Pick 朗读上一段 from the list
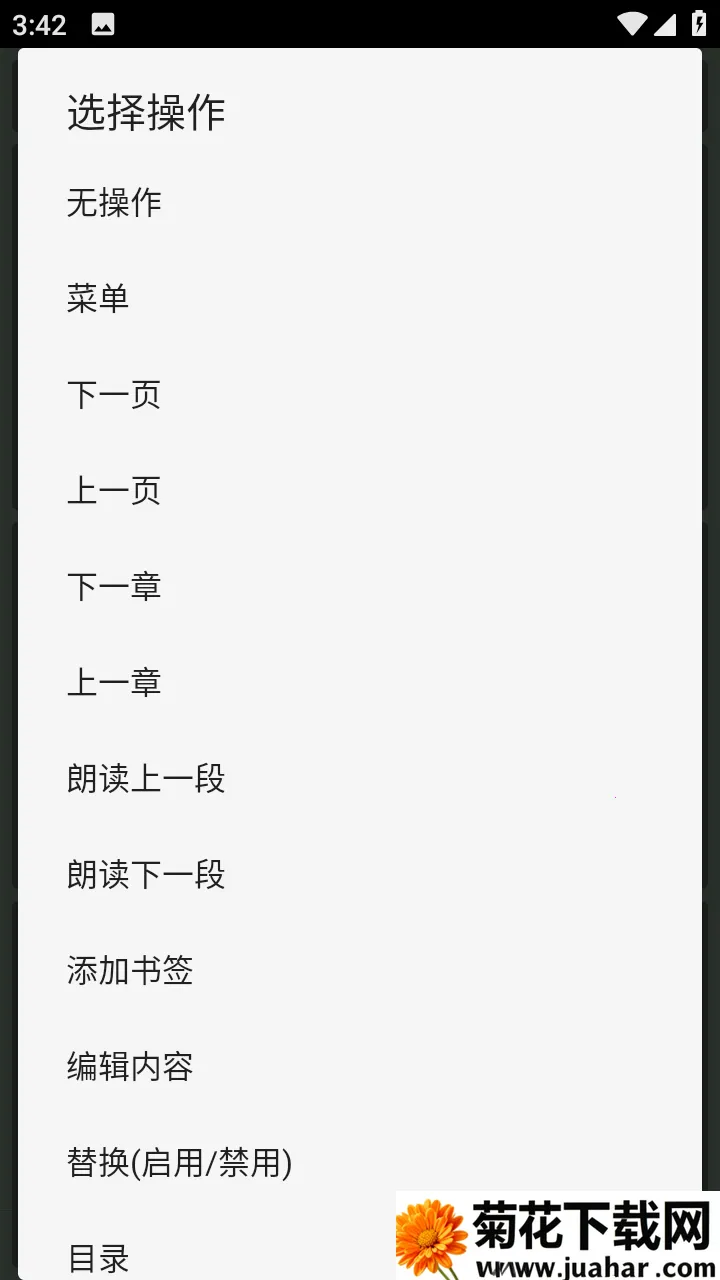 coord(146,779)
